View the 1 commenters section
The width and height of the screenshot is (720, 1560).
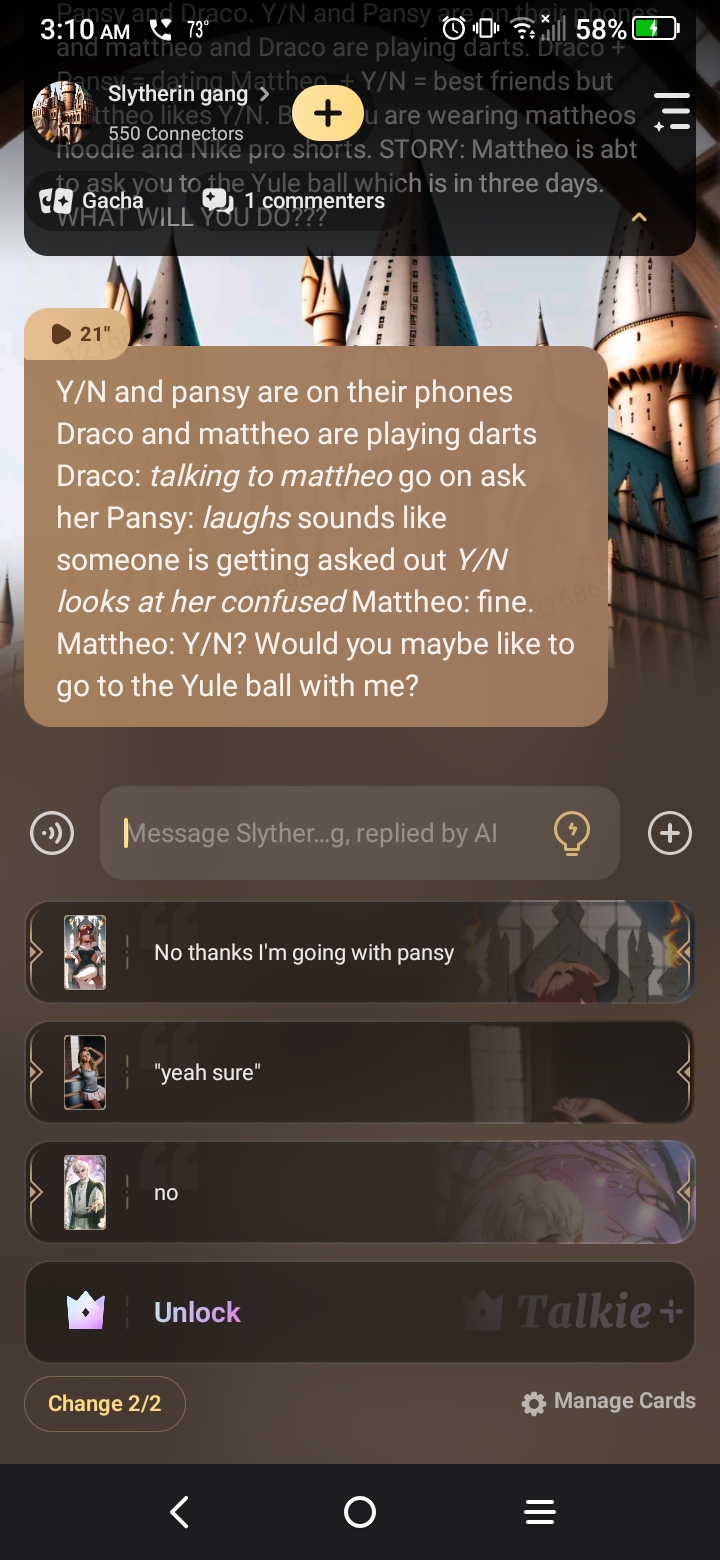pos(294,201)
